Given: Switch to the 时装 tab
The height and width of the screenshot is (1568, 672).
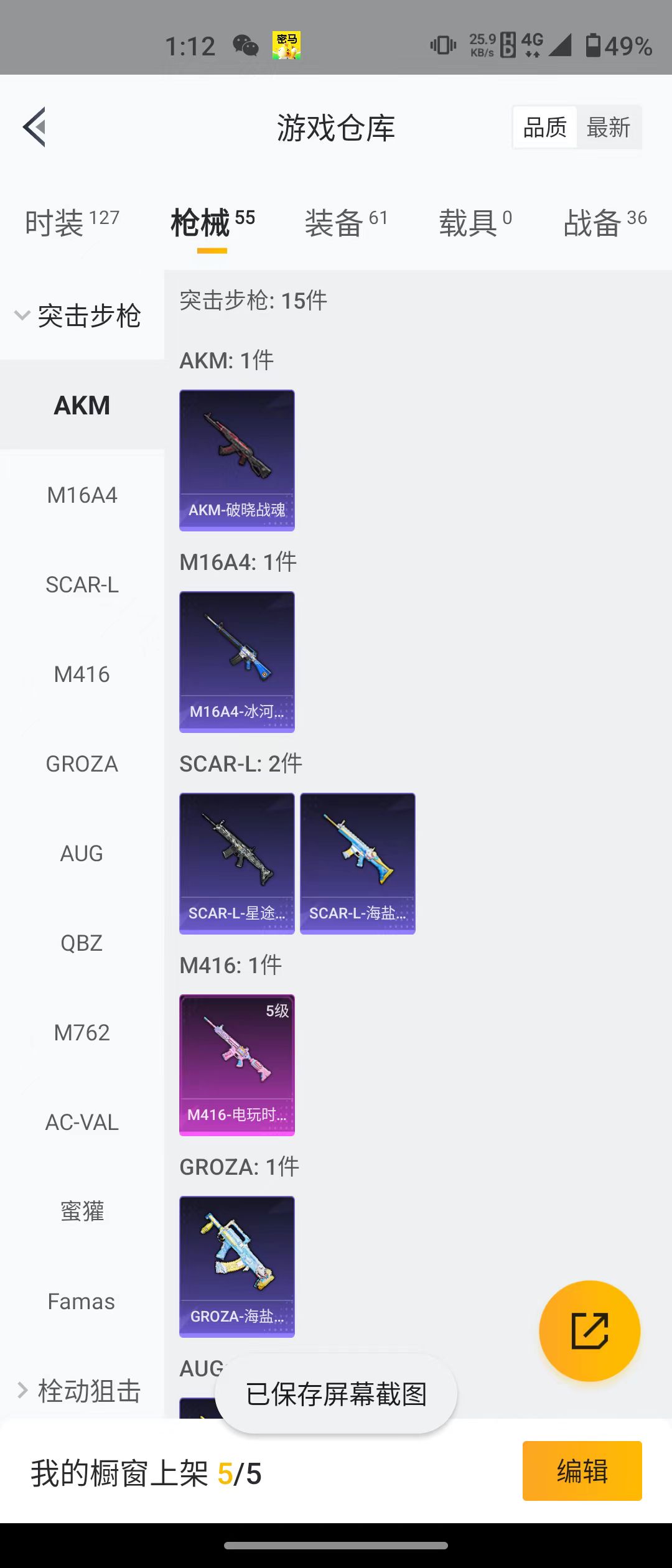Looking at the screenshot, I should point(71,222).
